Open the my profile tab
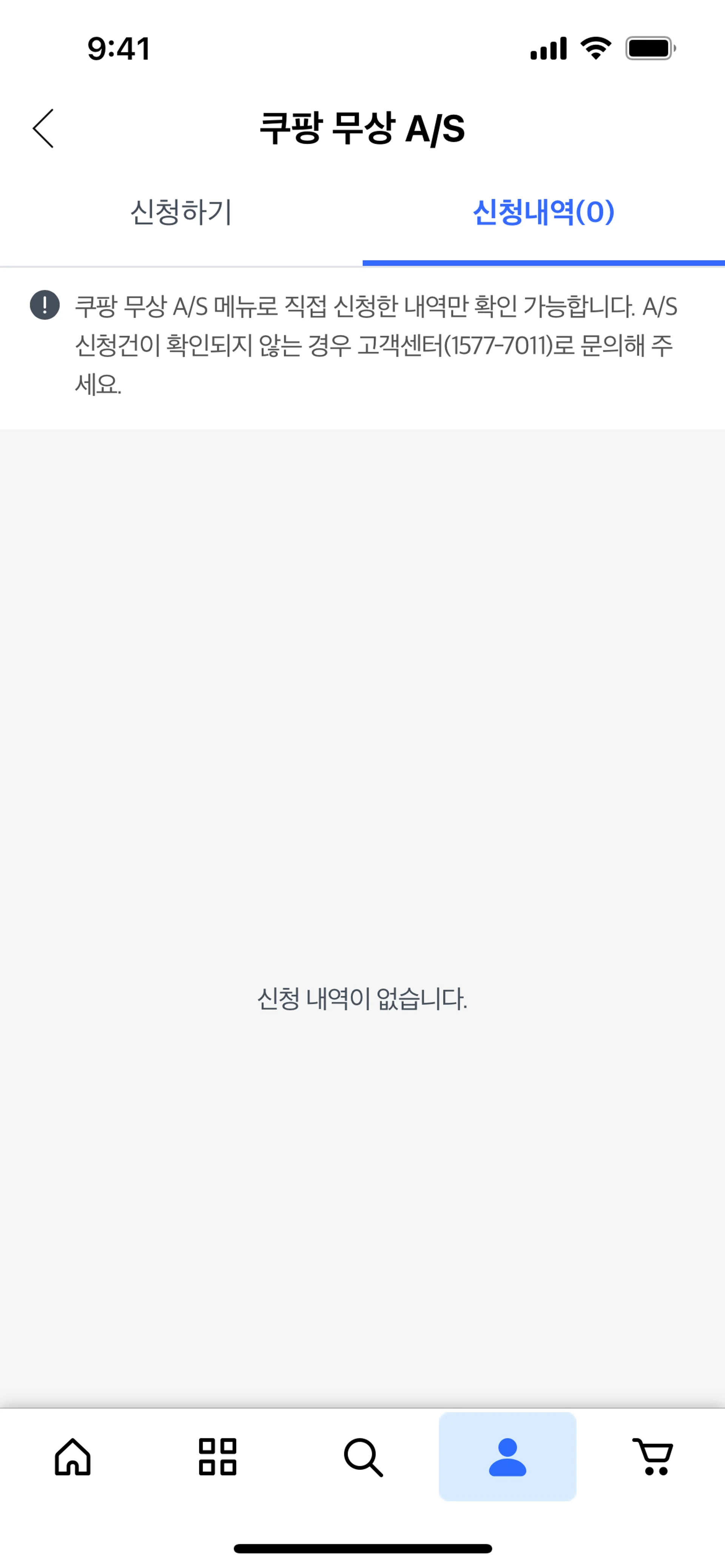725x1568 pixels. click(507, 1457)
